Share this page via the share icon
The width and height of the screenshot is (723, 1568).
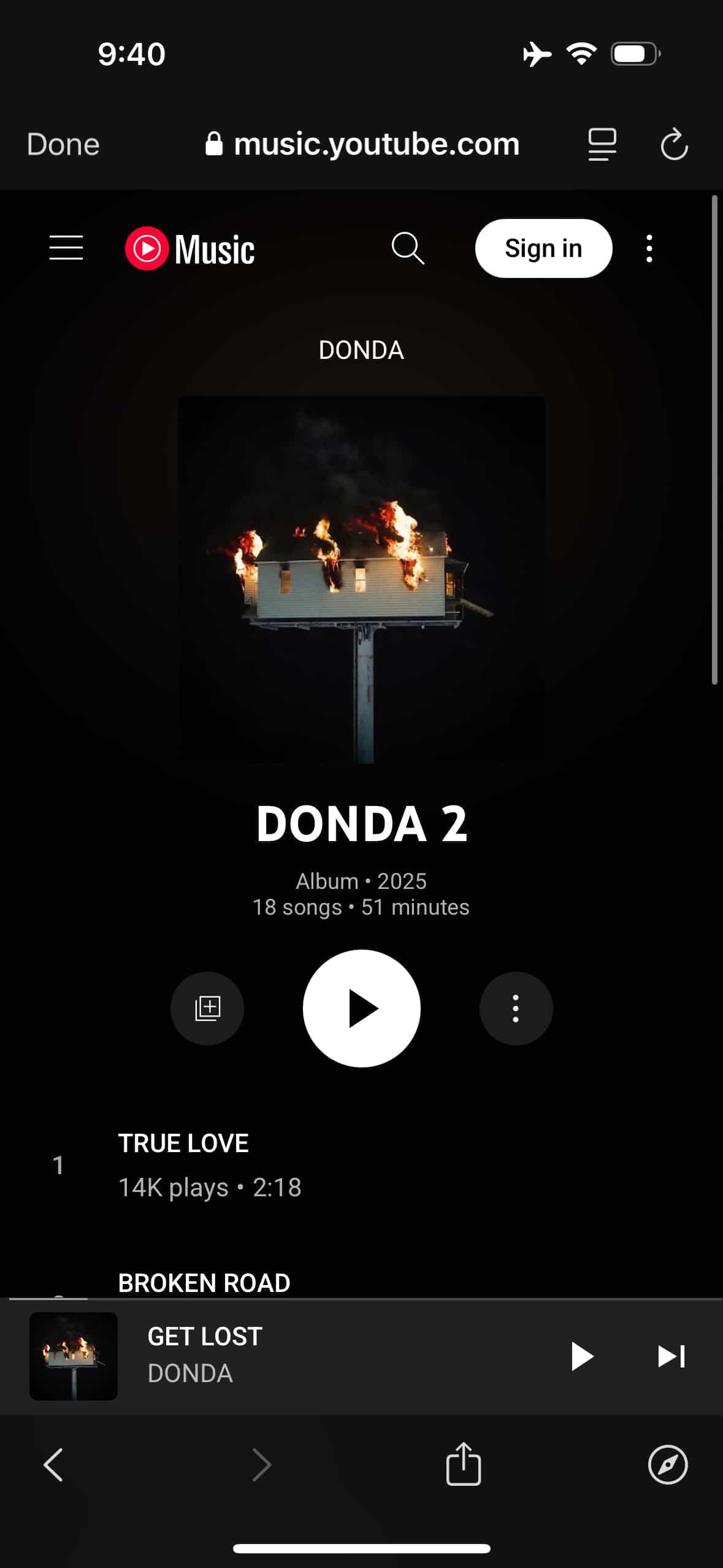click(463, 1465)
